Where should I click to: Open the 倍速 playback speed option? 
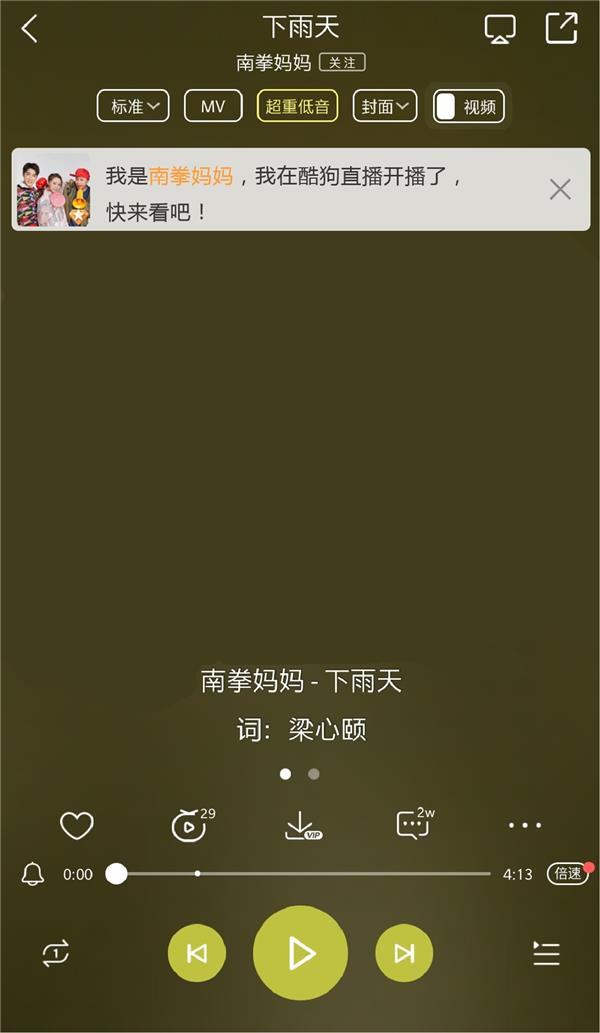[567, 874]
